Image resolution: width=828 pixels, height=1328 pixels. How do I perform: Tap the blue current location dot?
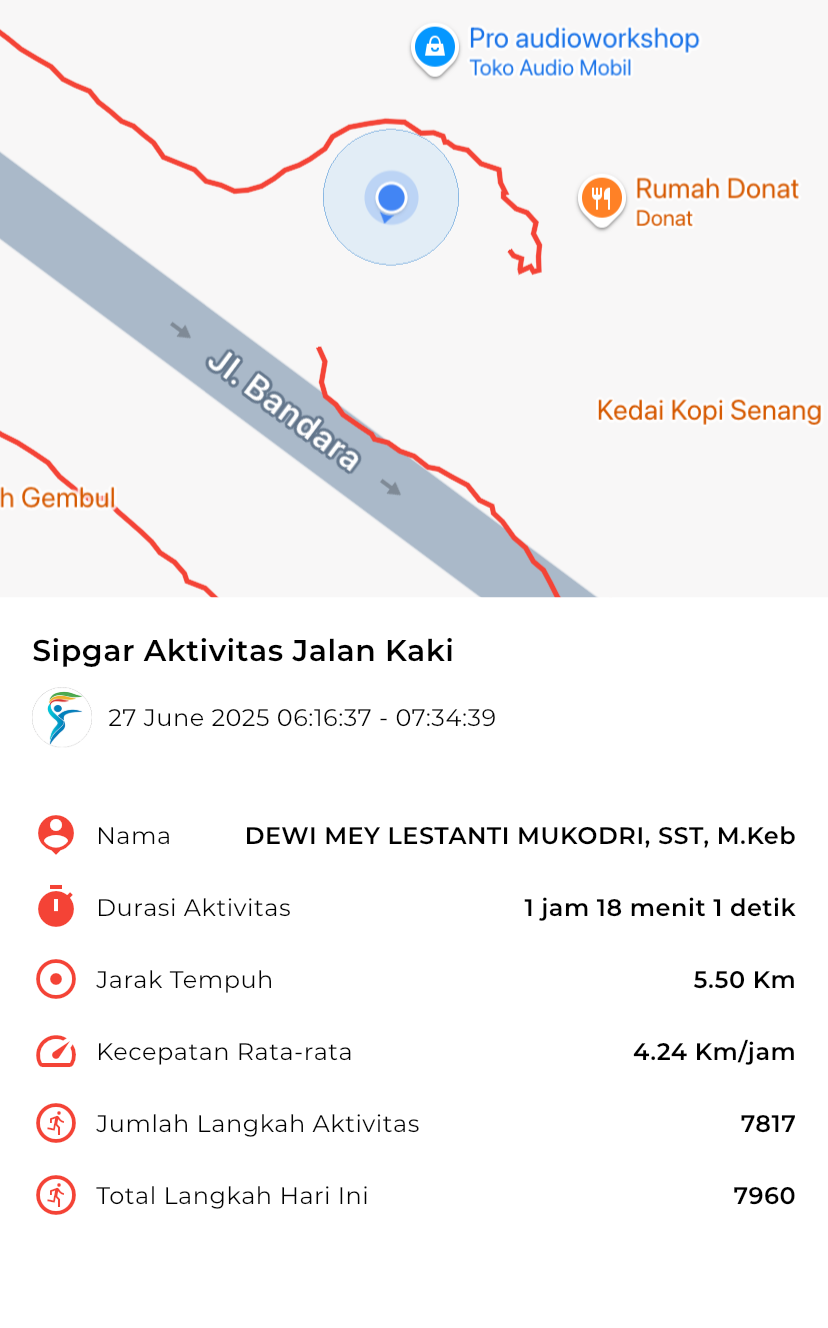(x=392, y=198)
